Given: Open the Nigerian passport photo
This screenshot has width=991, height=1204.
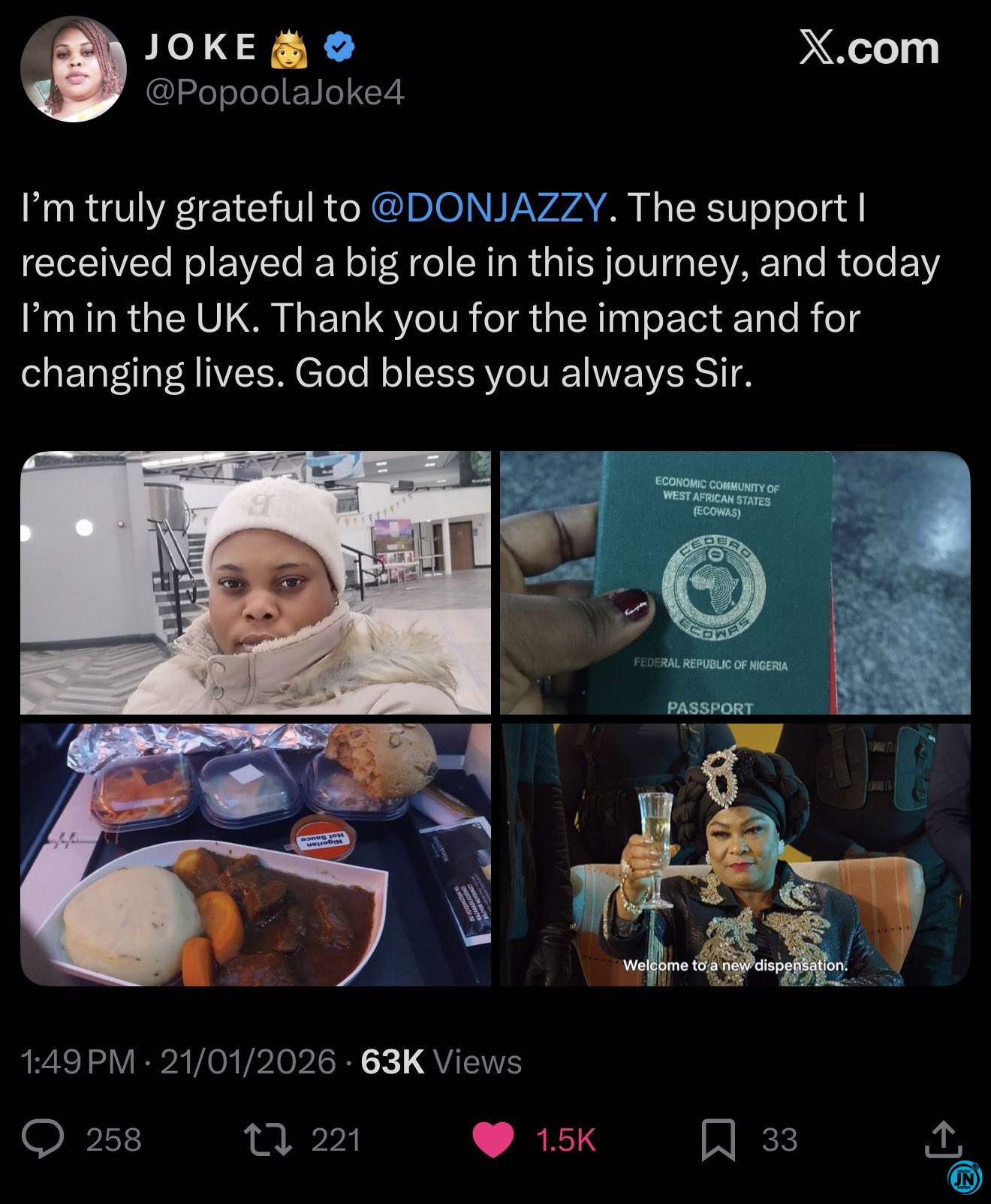Looking at the screenshot, I should 735,582.
